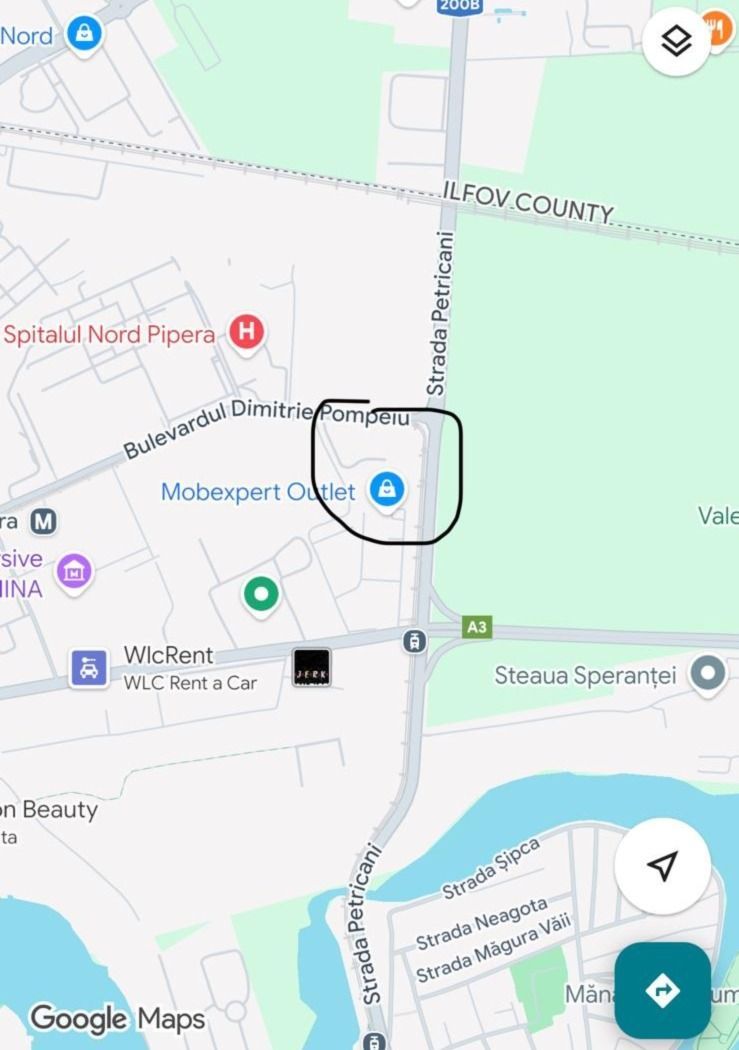
Task: Open the Mobexpert Outlet shopping pin
Action: pos(387,489)
